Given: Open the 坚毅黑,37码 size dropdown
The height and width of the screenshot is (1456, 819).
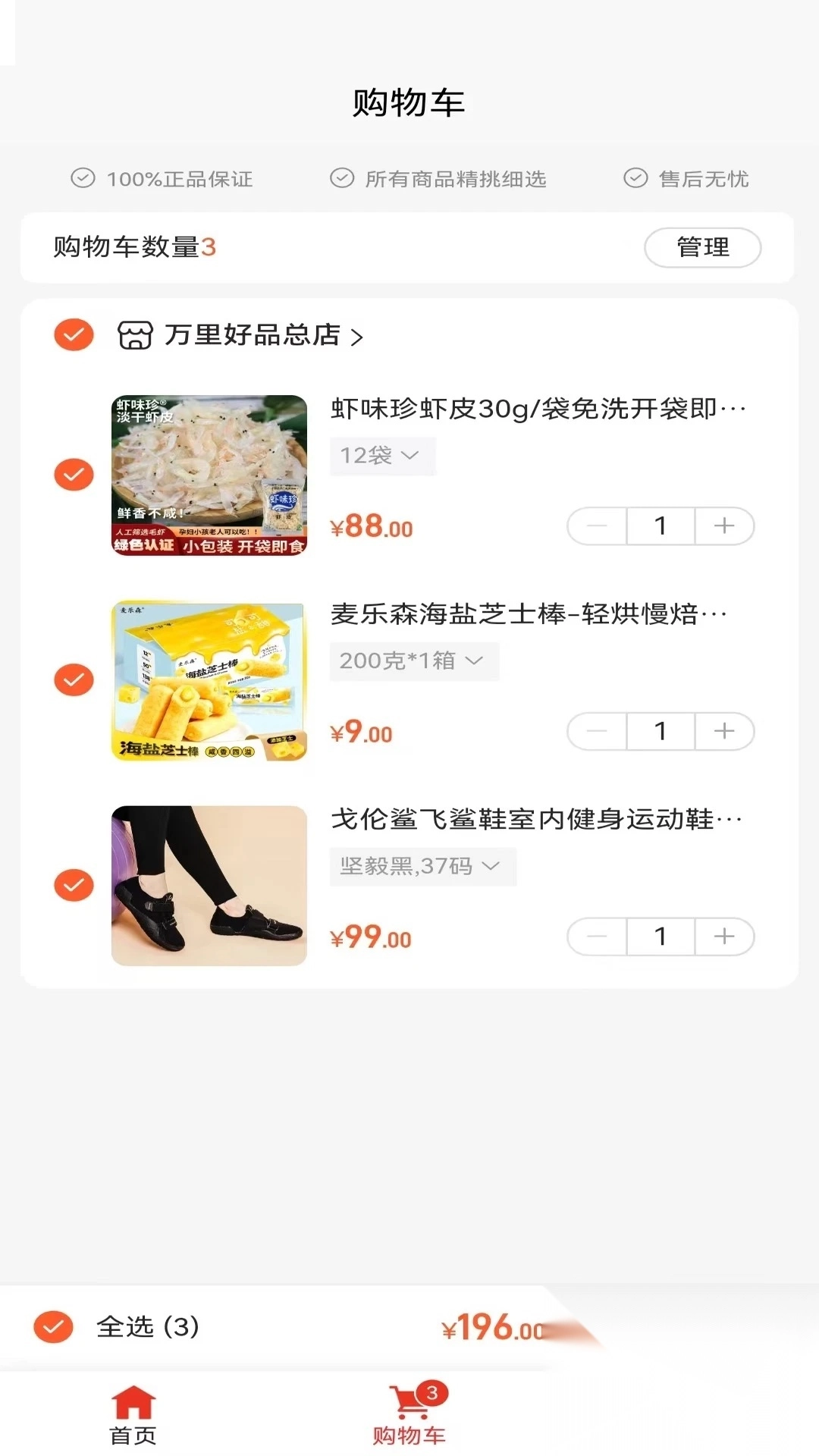Looking at the screenshot, I should tap(422, 866).
